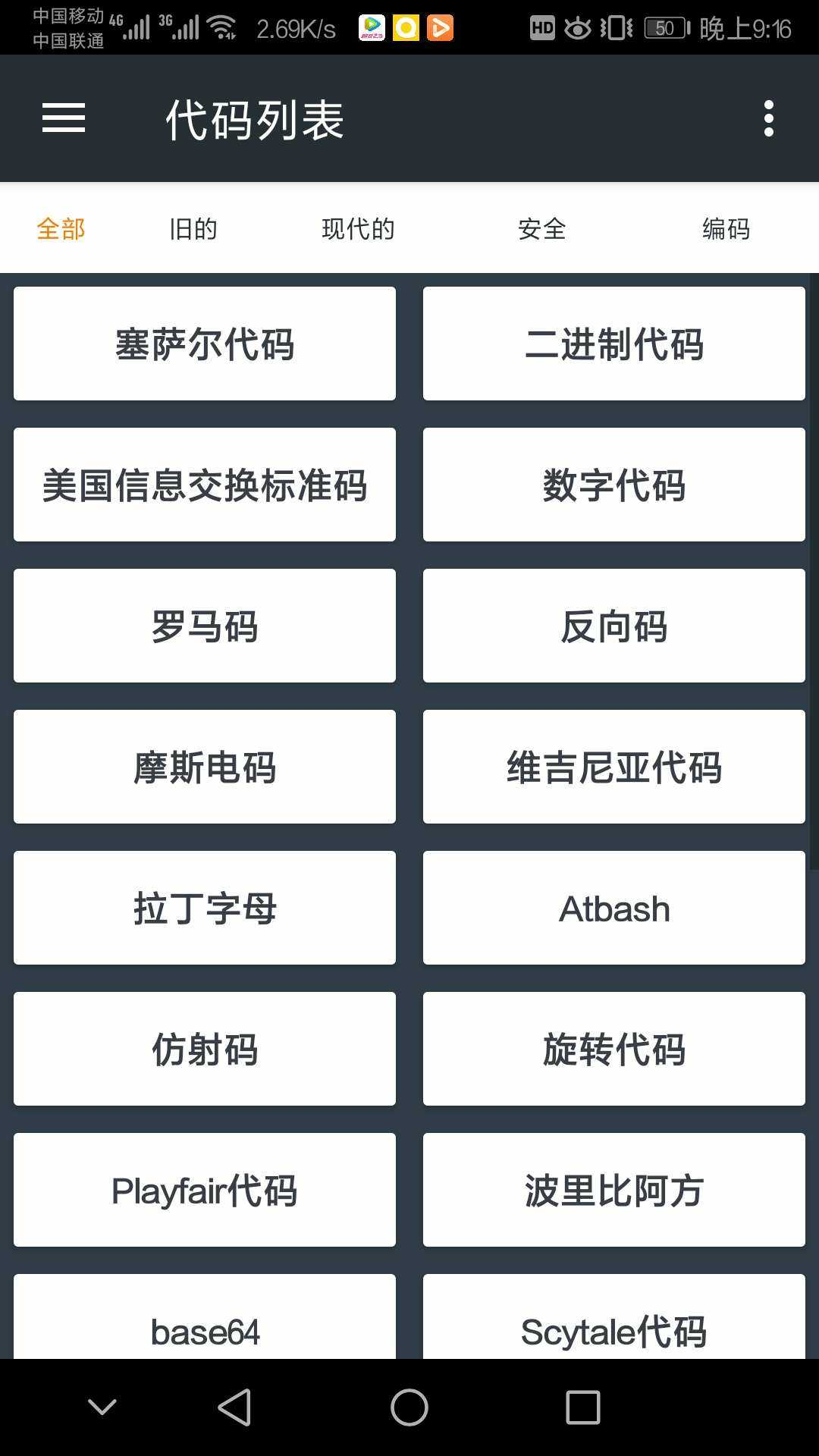Screen dimensions: 819x1456
Task: Select the 安全 tab
Action: (x=542, y=228)
